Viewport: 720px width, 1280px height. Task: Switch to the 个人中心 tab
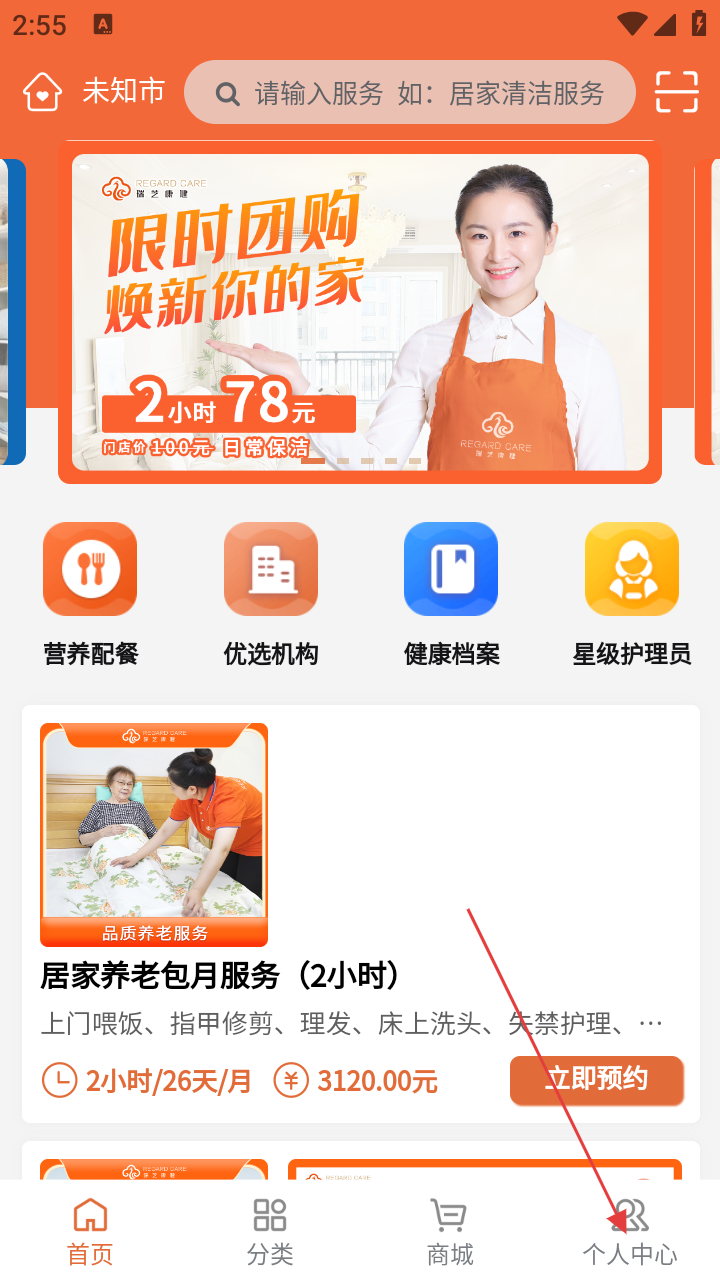click(x=630, y=1232)
